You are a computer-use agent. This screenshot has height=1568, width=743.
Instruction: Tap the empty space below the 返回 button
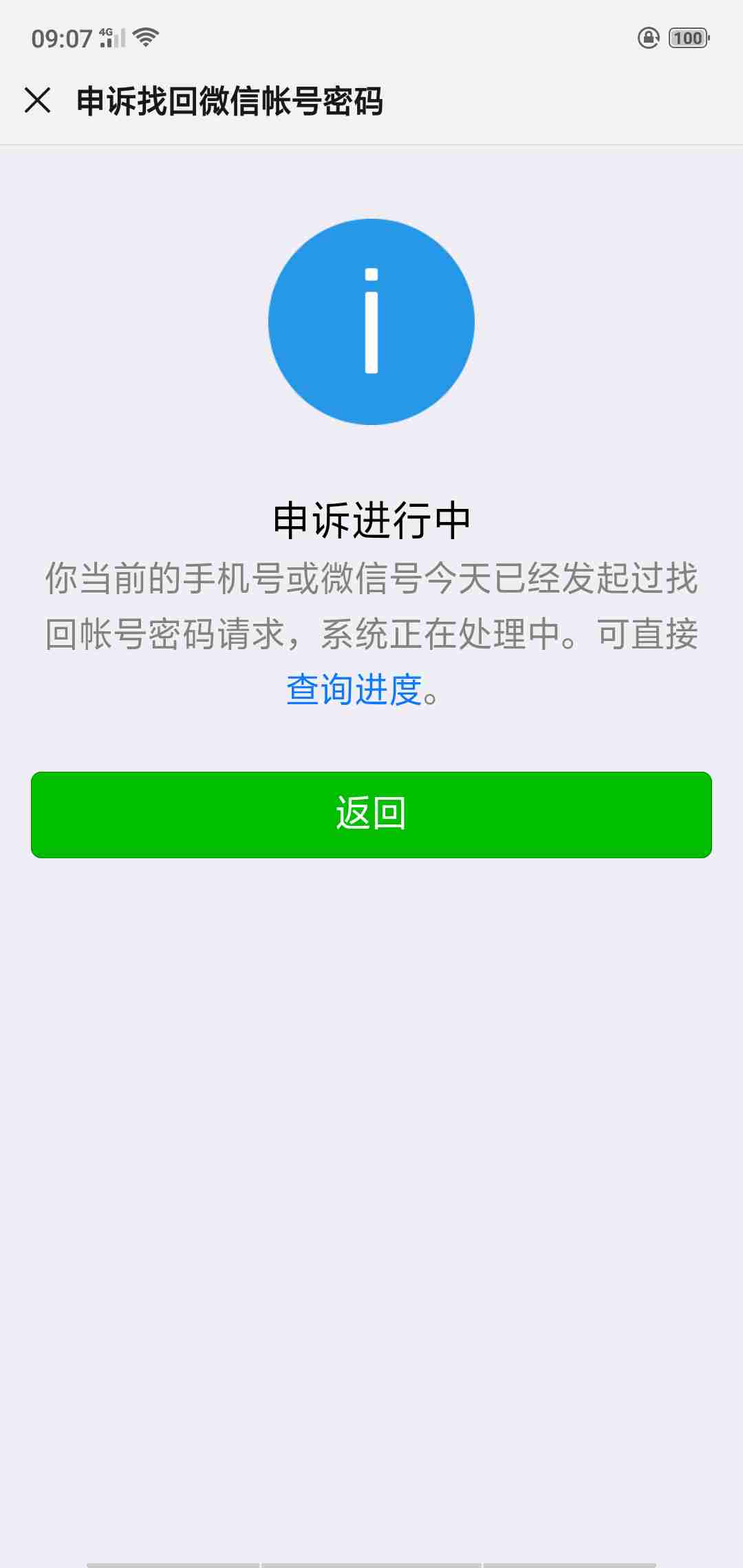pyautogui.click(x=371, y=1100)
